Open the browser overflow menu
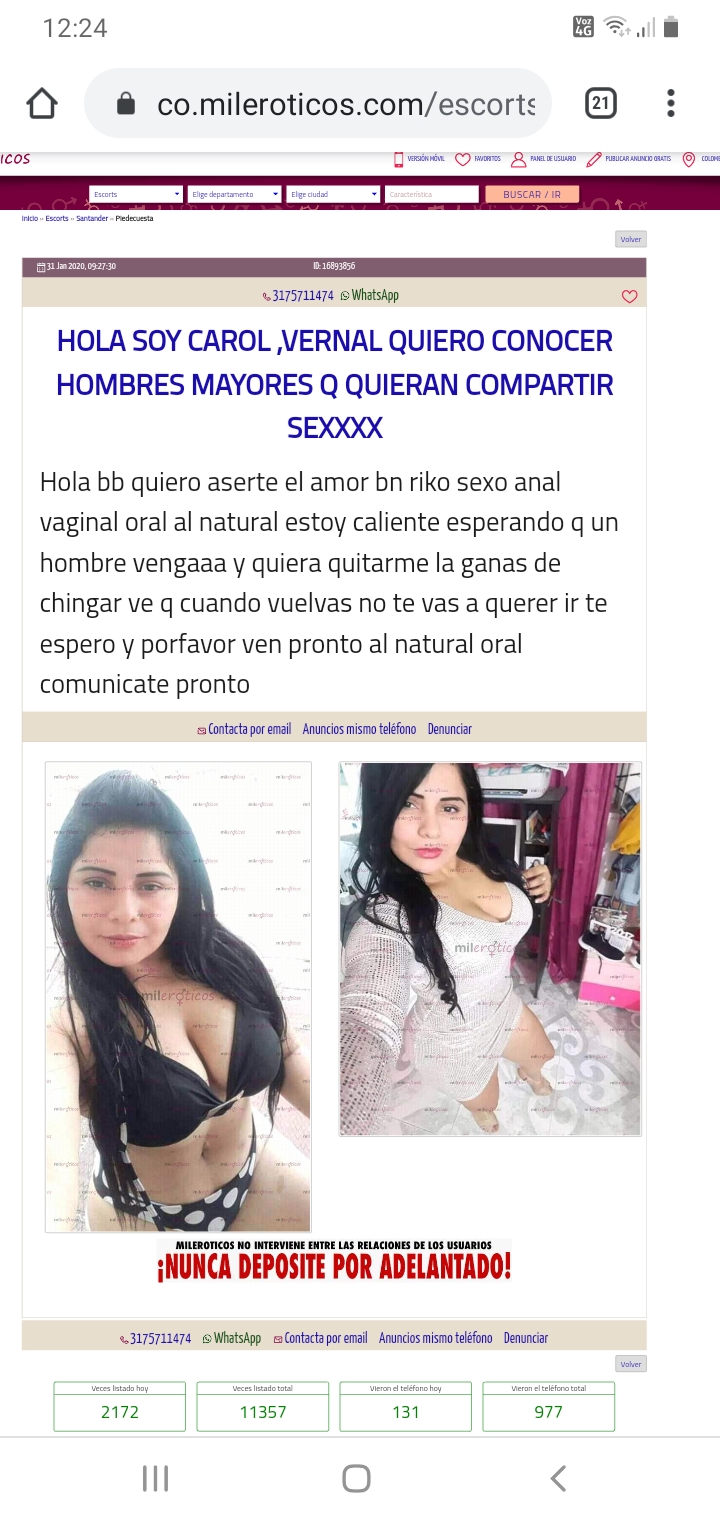 point(670,103)
